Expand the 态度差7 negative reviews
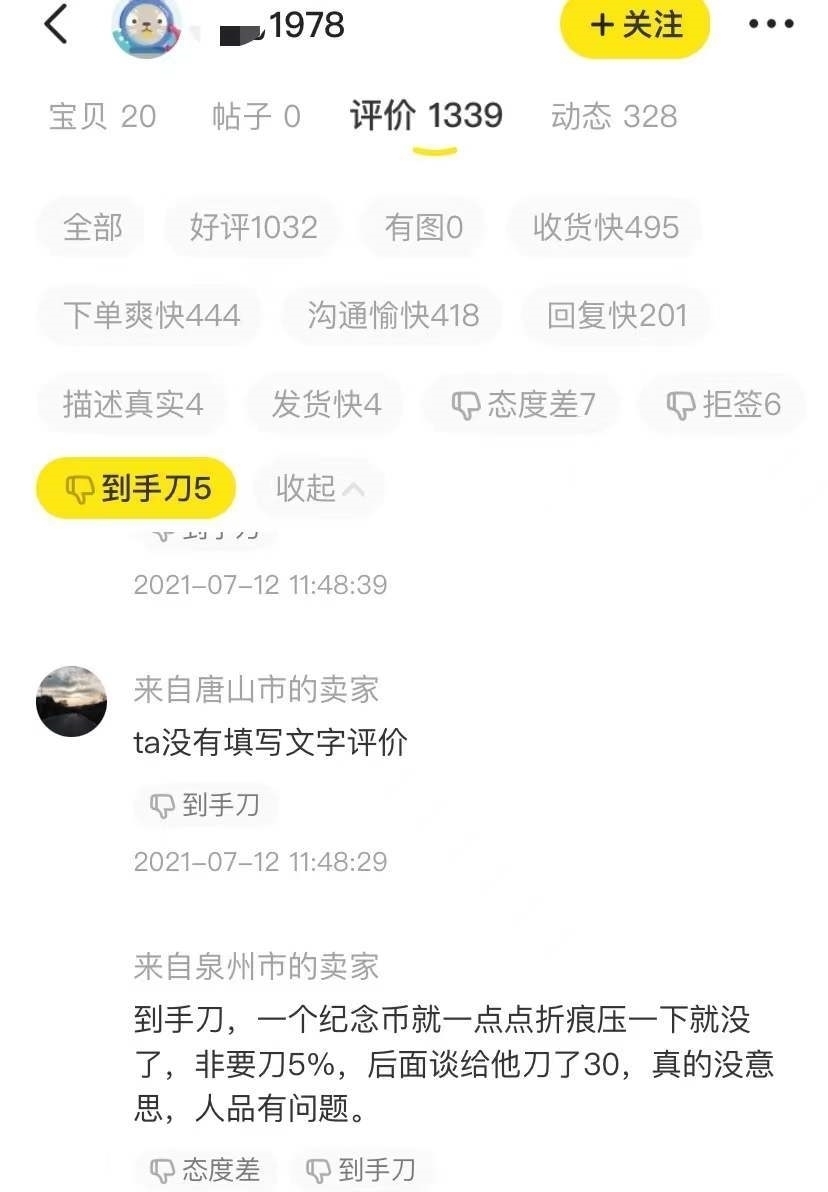The image size is (828, 1192). click(x=519, y=405)
